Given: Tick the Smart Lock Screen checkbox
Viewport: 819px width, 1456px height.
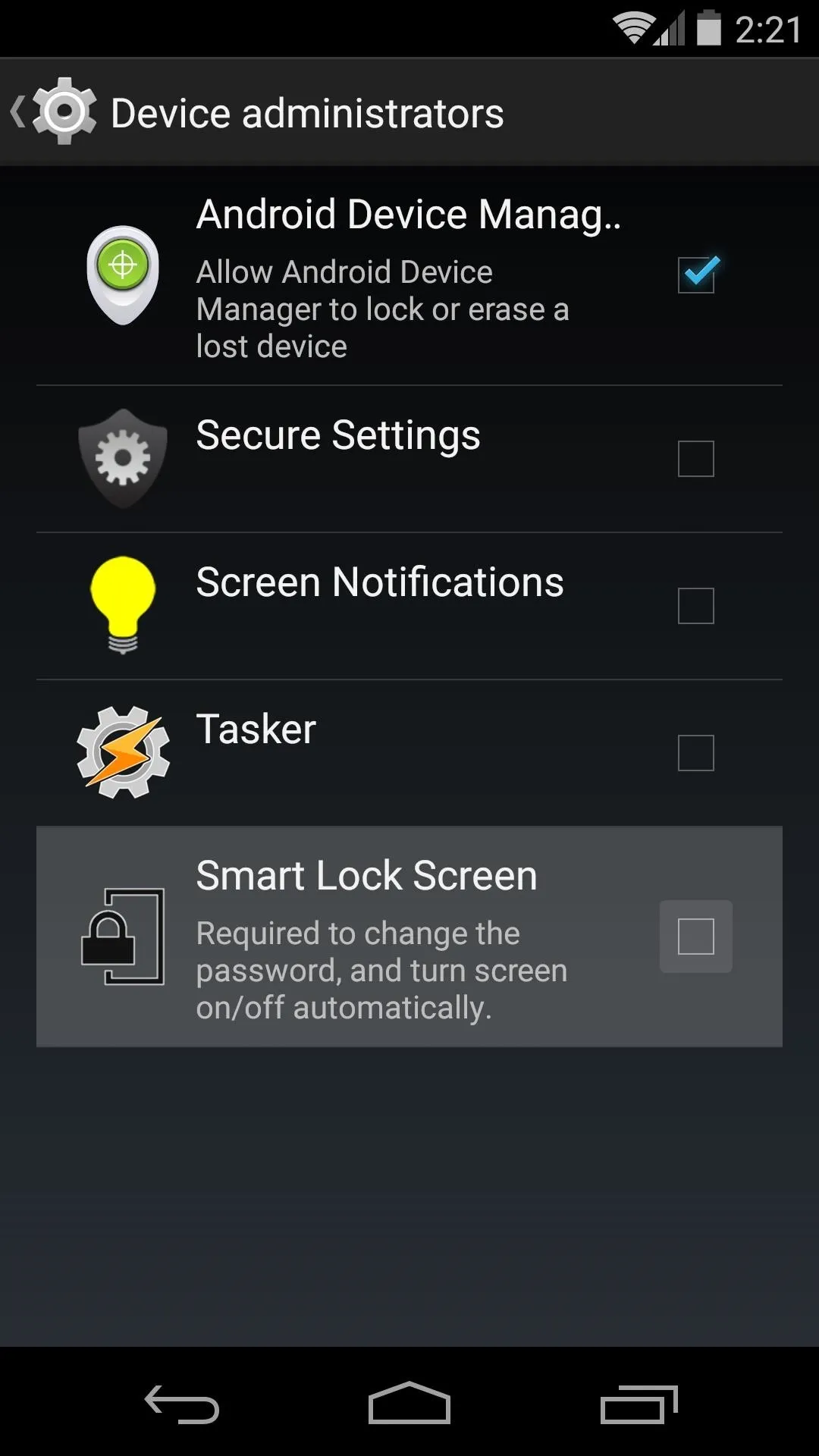Looking at the screenshot, I should (x=696, y=937).
